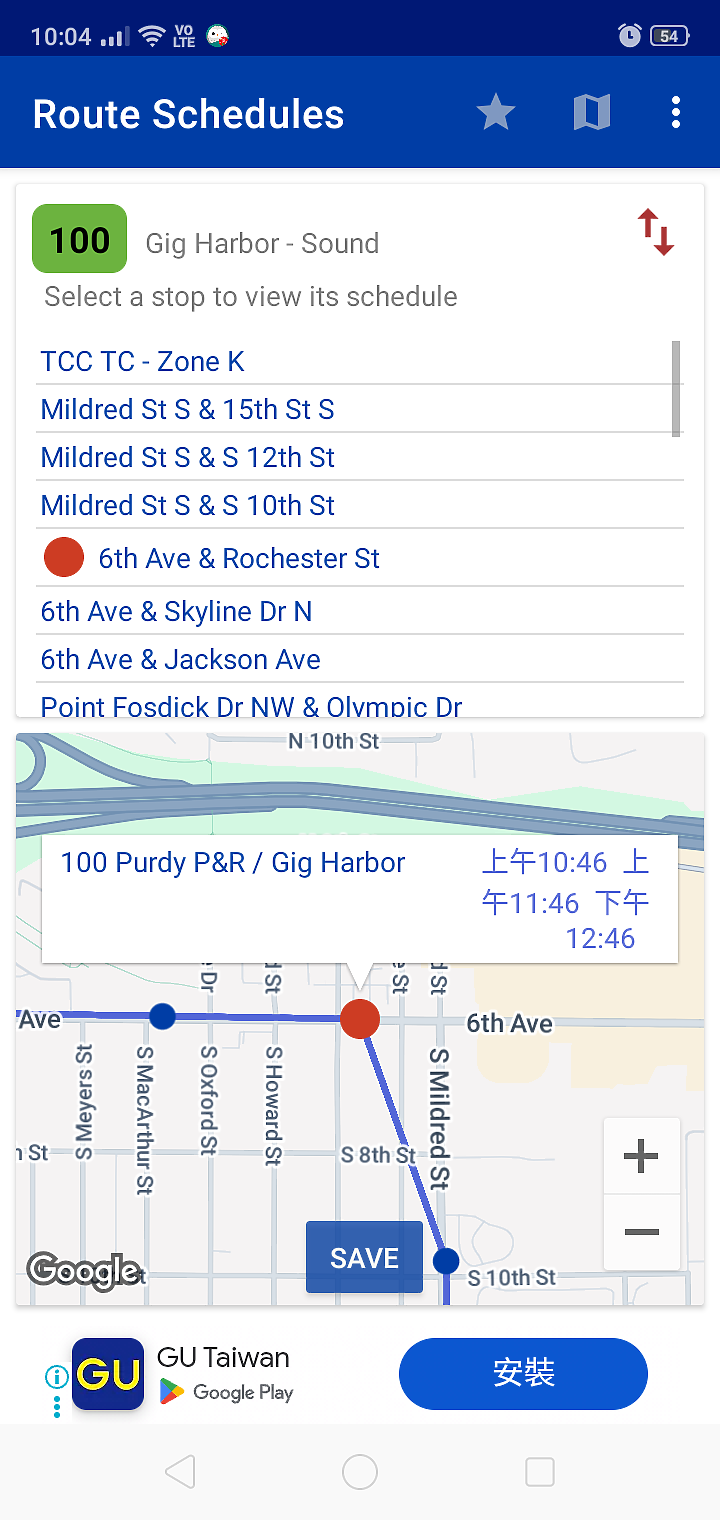The width and height of the screenshot is (720, 1520).
Task: Open the overflow menu
Action: coord(676,112)
